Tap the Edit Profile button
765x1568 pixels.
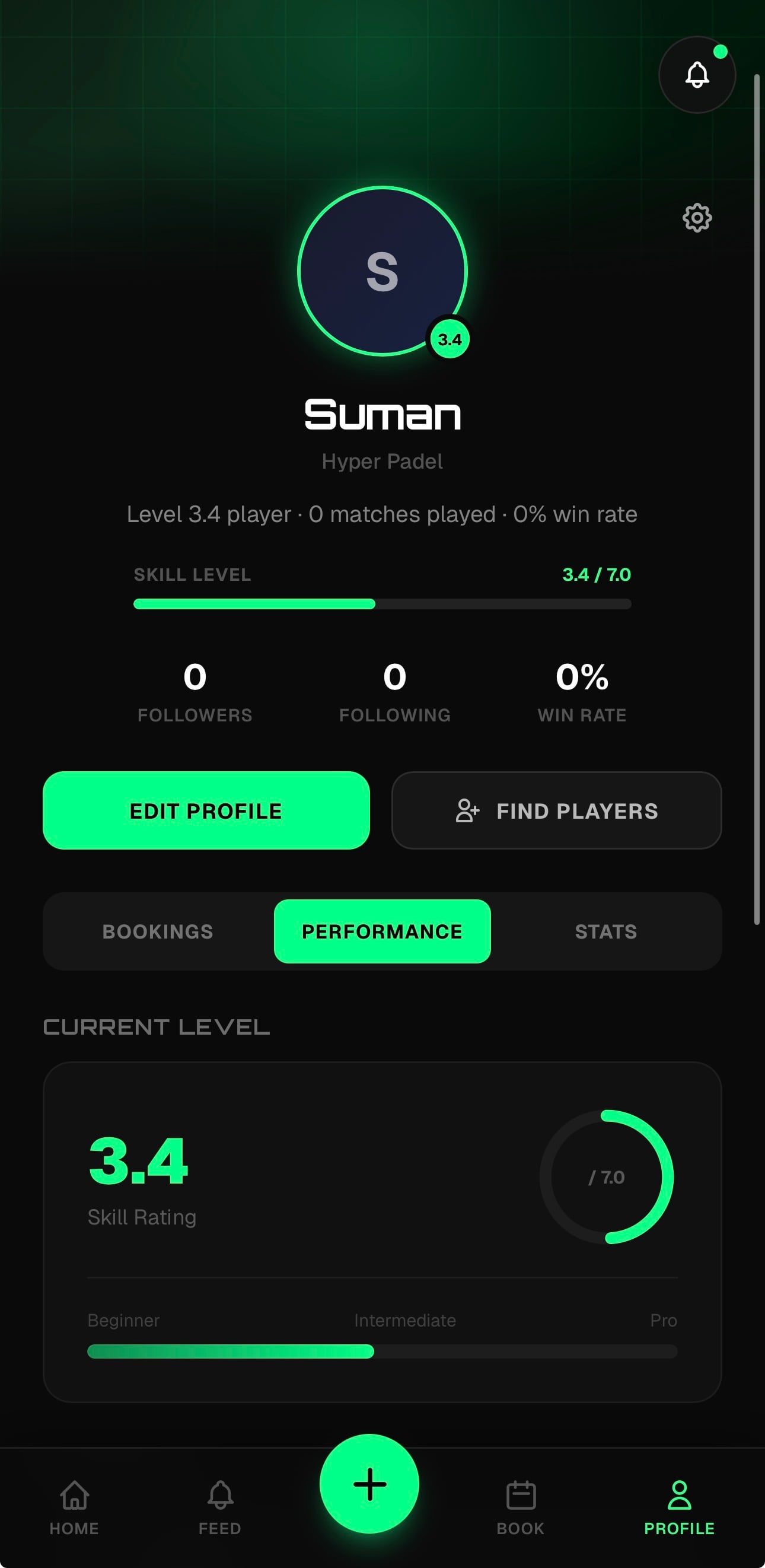pos(206,810)
